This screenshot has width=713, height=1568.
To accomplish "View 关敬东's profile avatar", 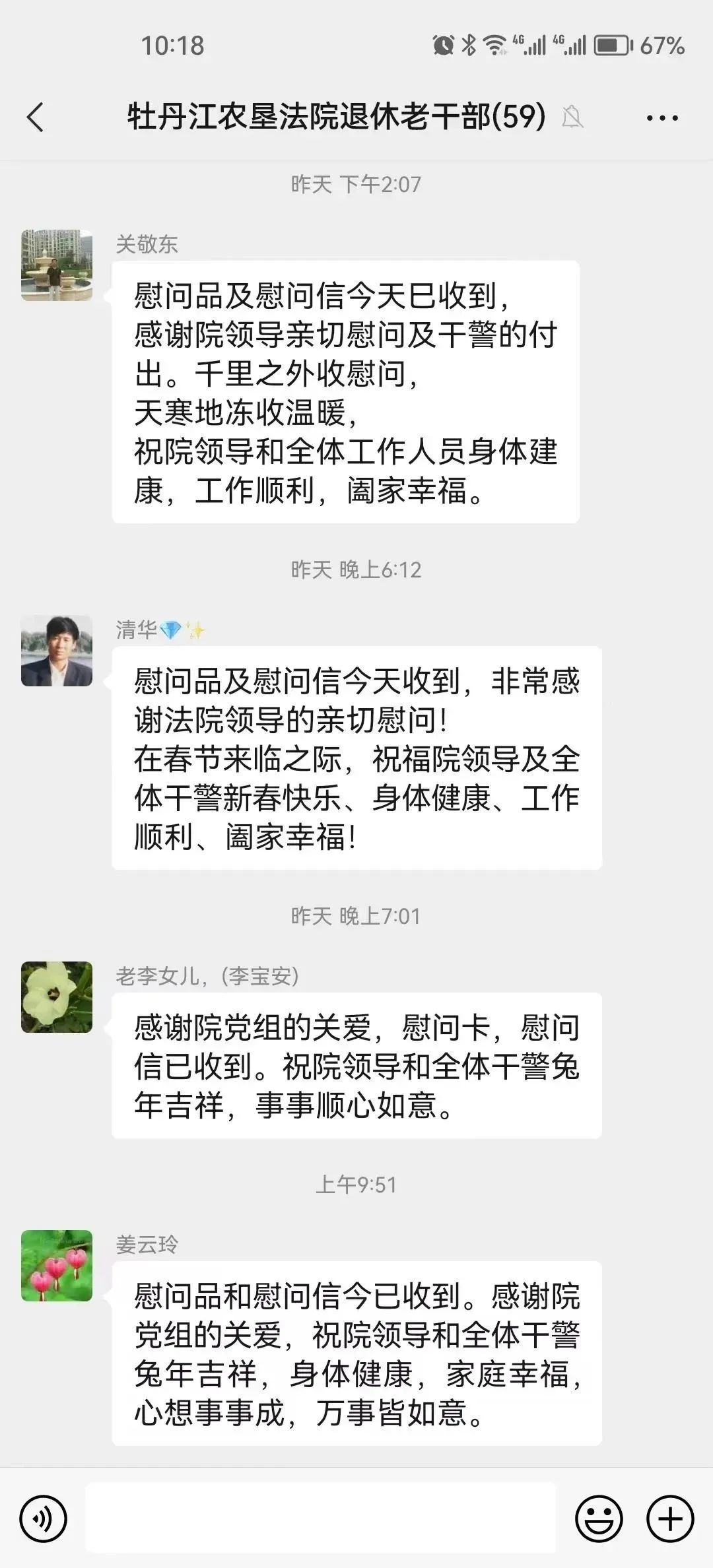I will coord(57,265).
